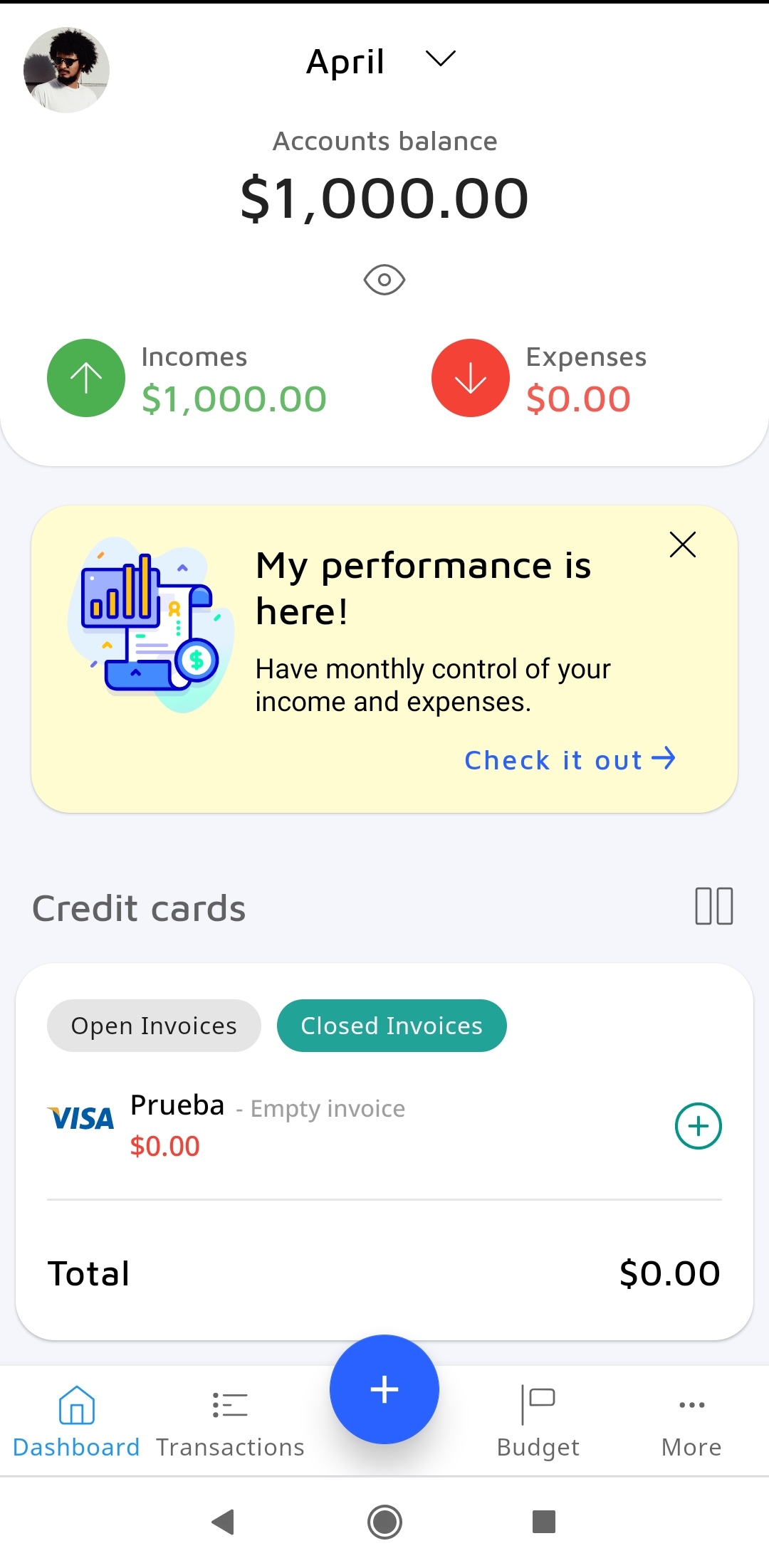Viewport: 769px width, 1568px height.
Task: Switch to Open Invoices
Action: [154, 1026]
